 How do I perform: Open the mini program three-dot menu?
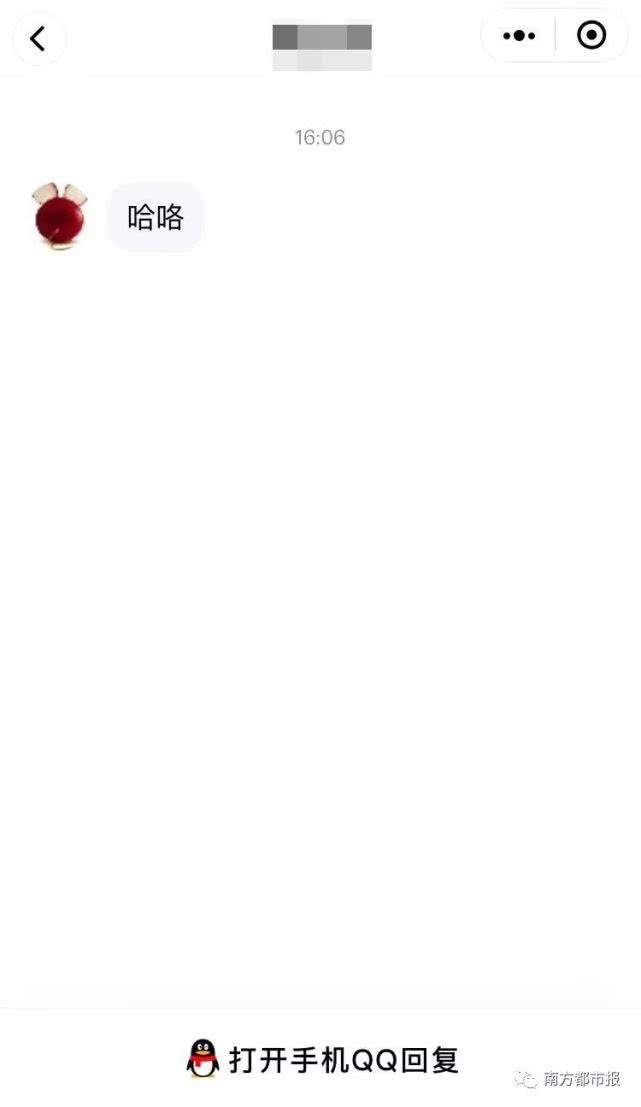coord(519,36)
